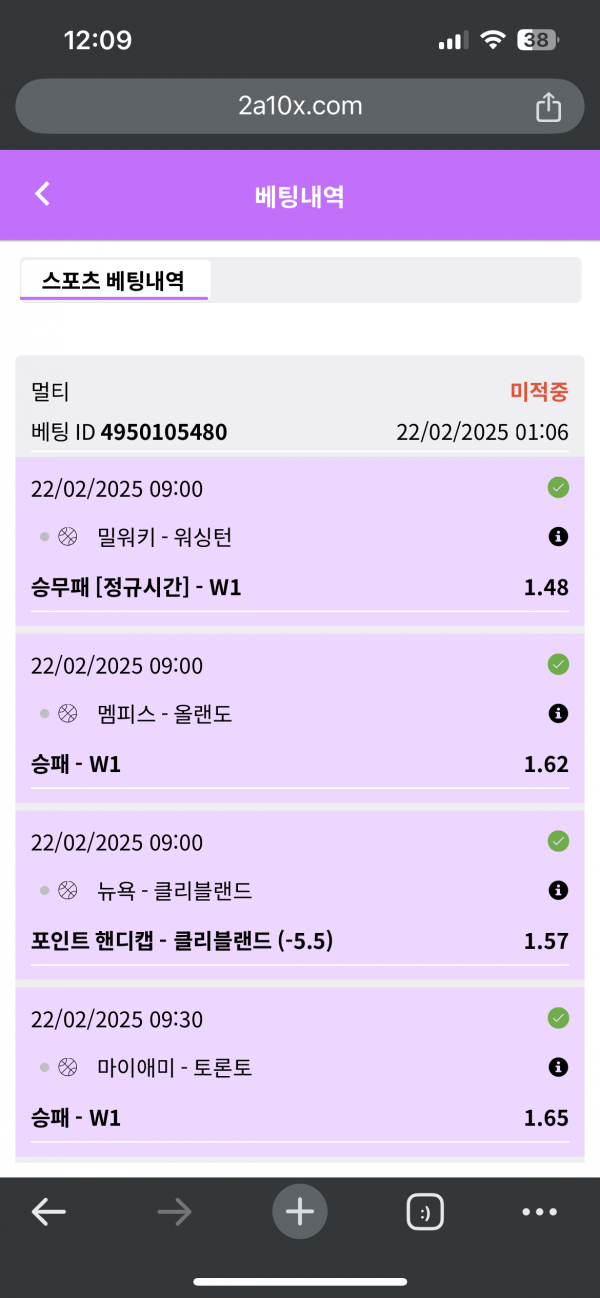Image resolution: width=600 pixels, height=1298 pixels.
Task: Open info for 마이애미 - 토론토 match
Action: 559,1067
